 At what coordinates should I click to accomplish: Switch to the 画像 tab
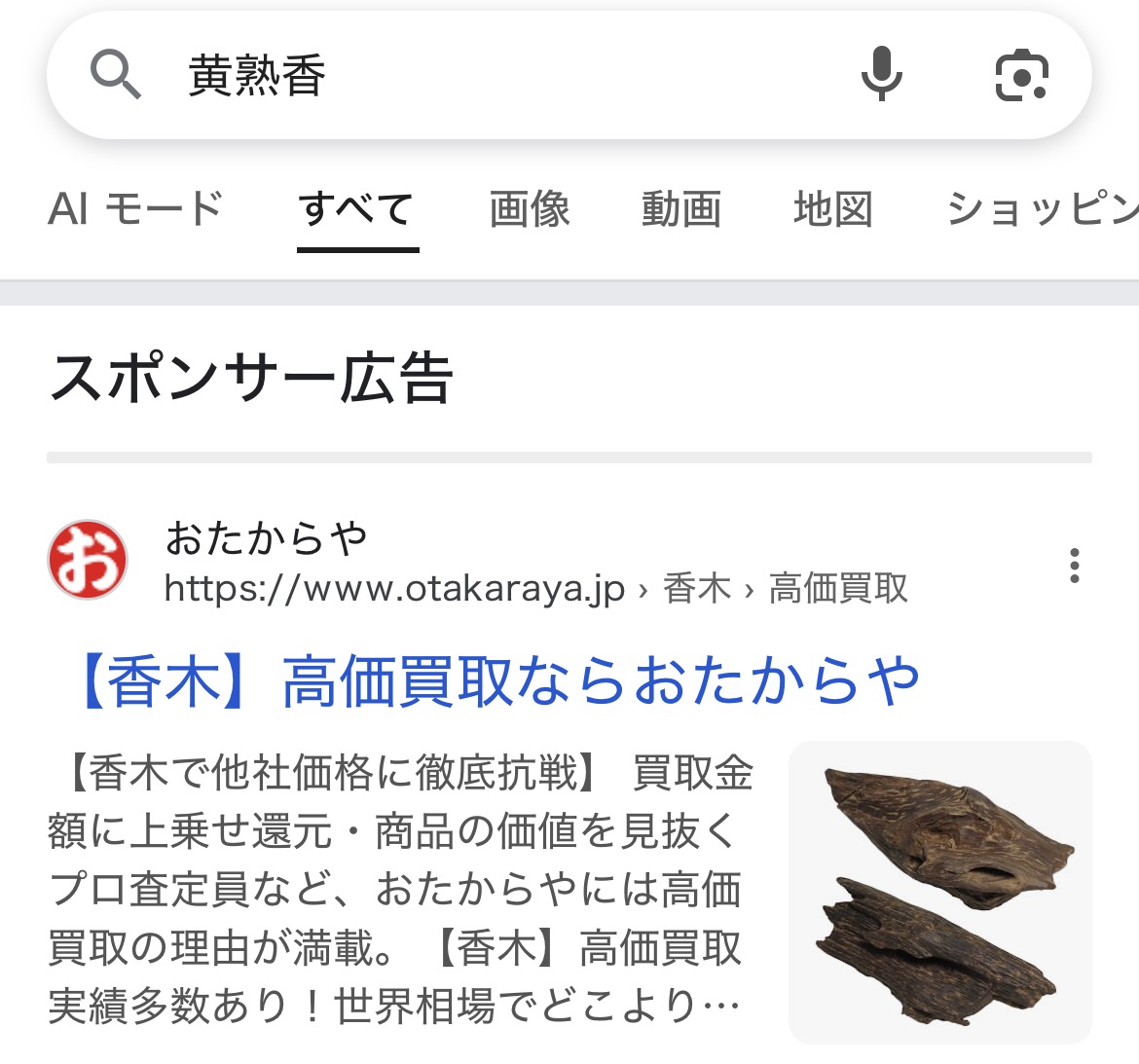(x=530, y=208)
